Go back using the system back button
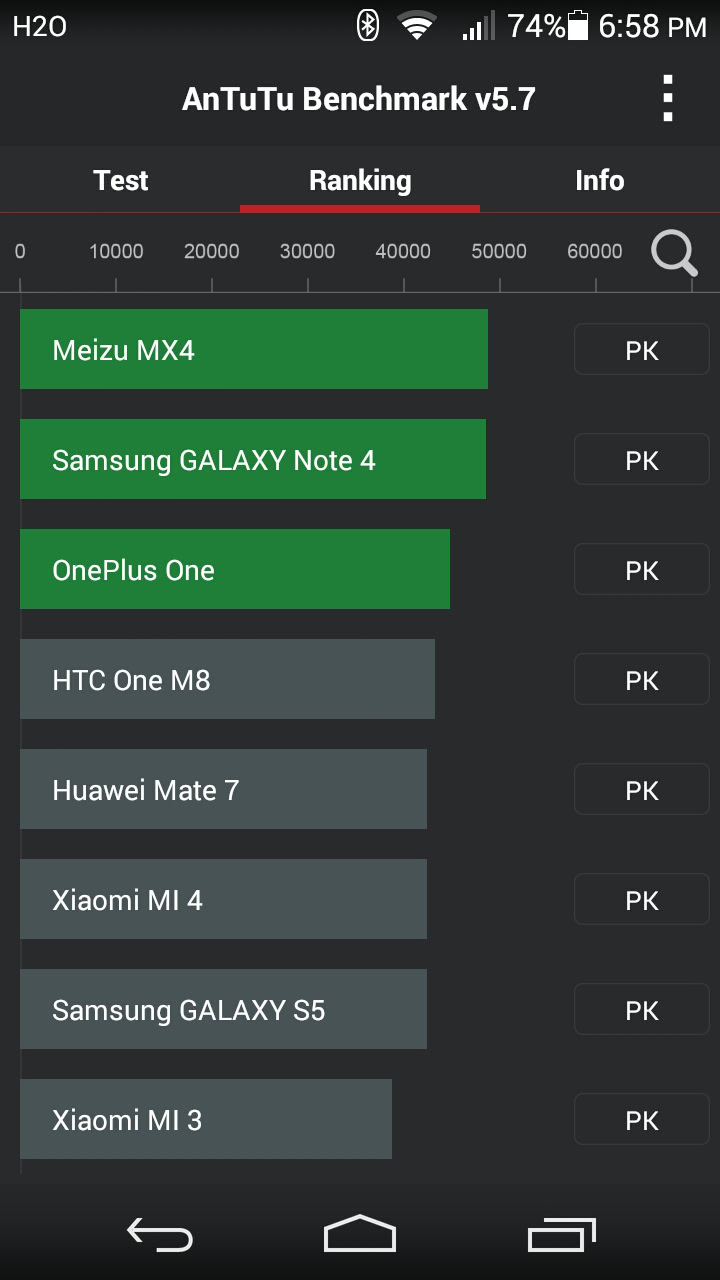720x1280 pixels. pyautogui.click(x=160, y=1235)
